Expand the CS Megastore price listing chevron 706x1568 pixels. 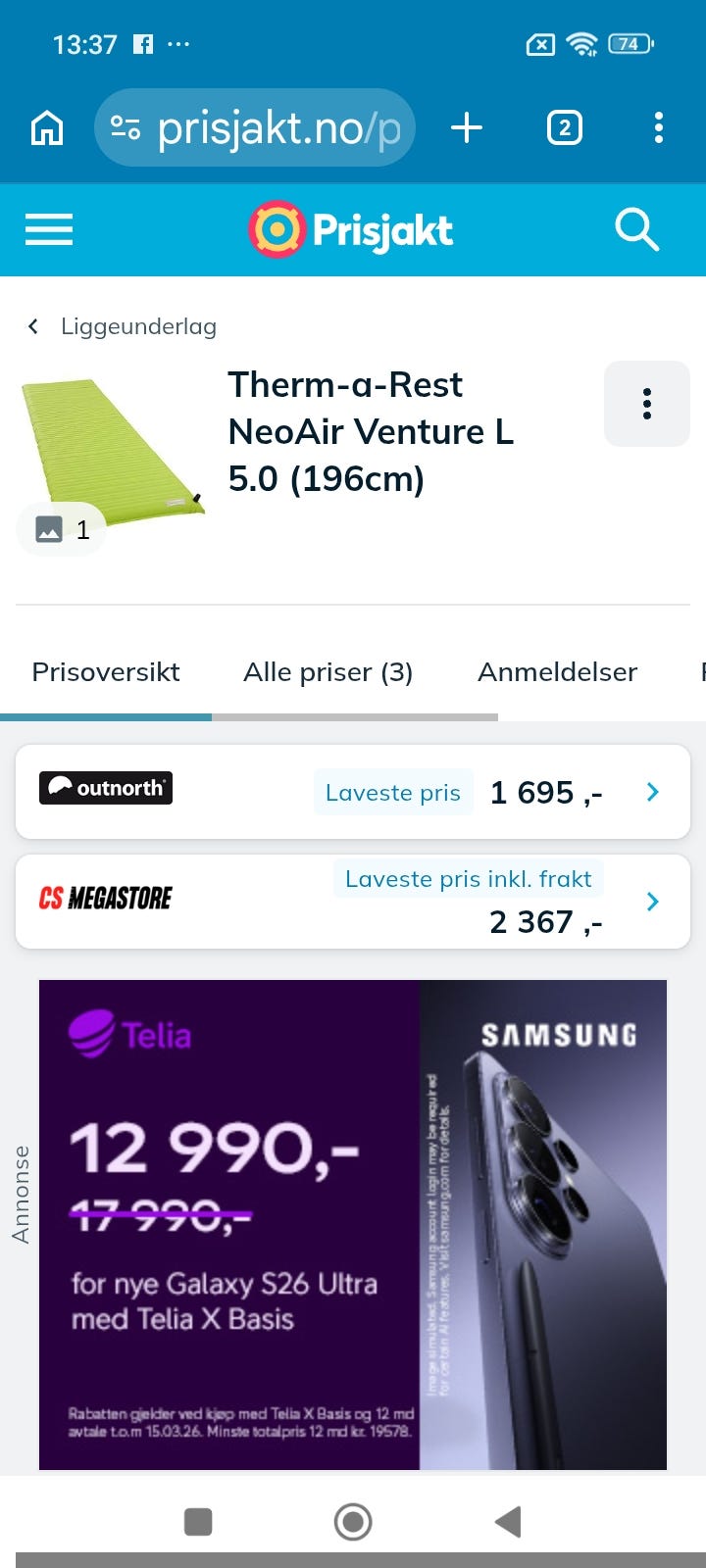coord(652,902)
